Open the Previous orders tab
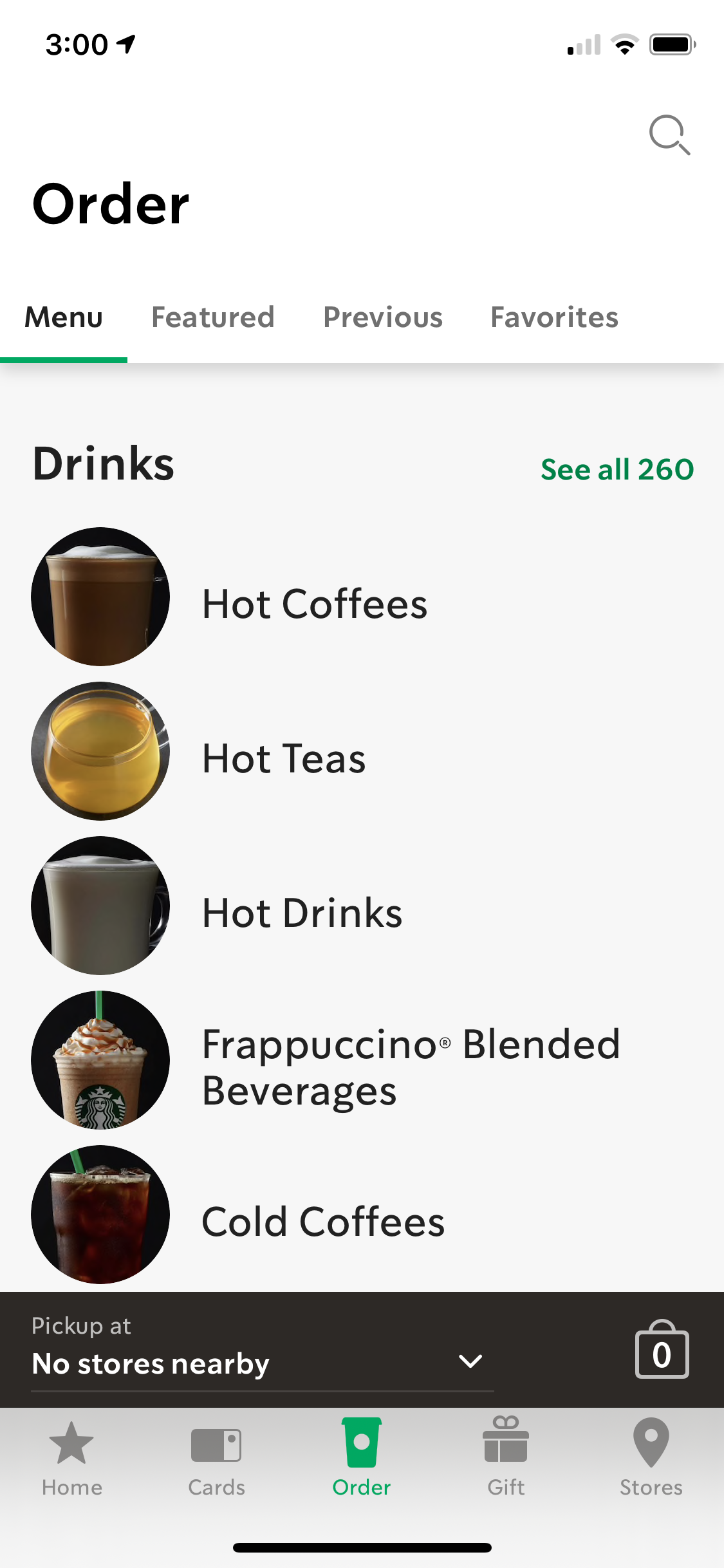 tap(382, 317)
